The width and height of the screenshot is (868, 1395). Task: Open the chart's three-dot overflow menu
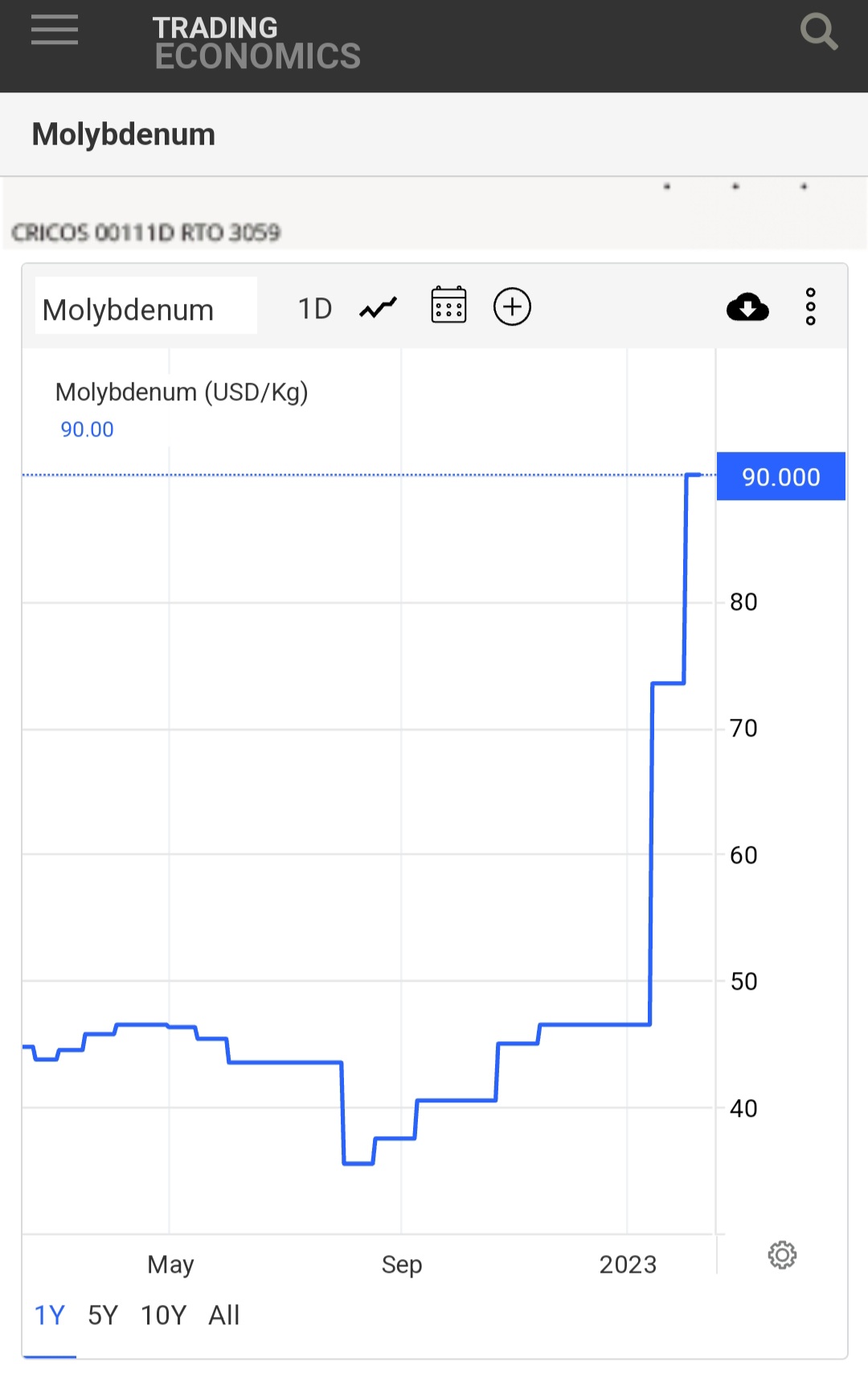coord(810,306)
